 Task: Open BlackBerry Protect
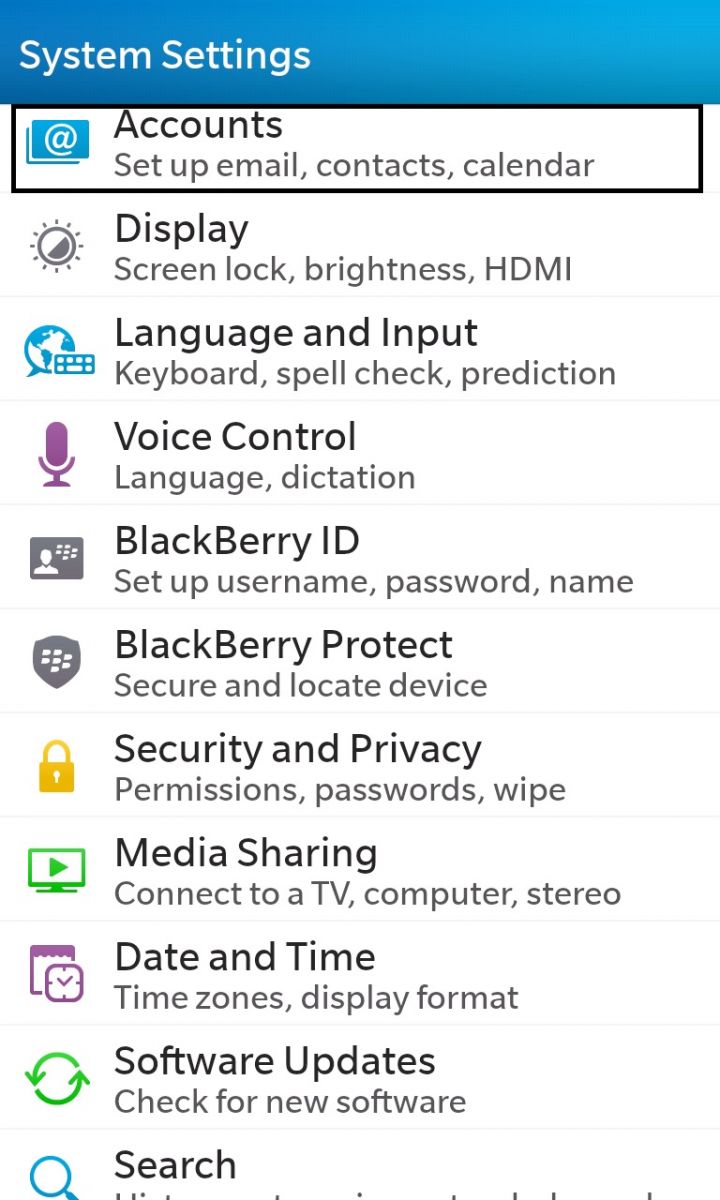pos(360,661)
